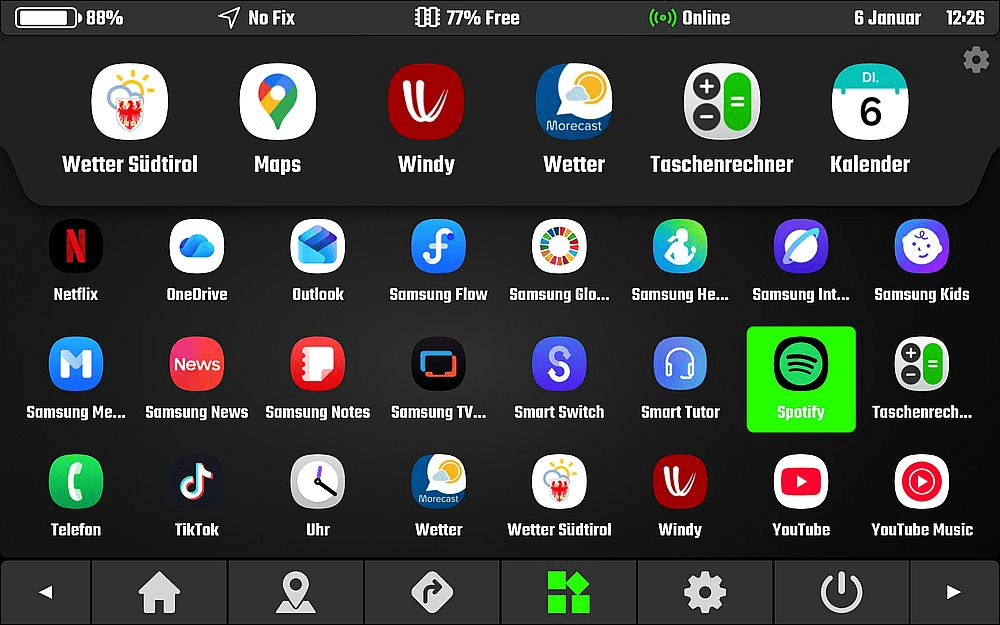Viewport: 1000px width, 625px height.
Task: Open the Outlook app
Action: coord(318,248)
